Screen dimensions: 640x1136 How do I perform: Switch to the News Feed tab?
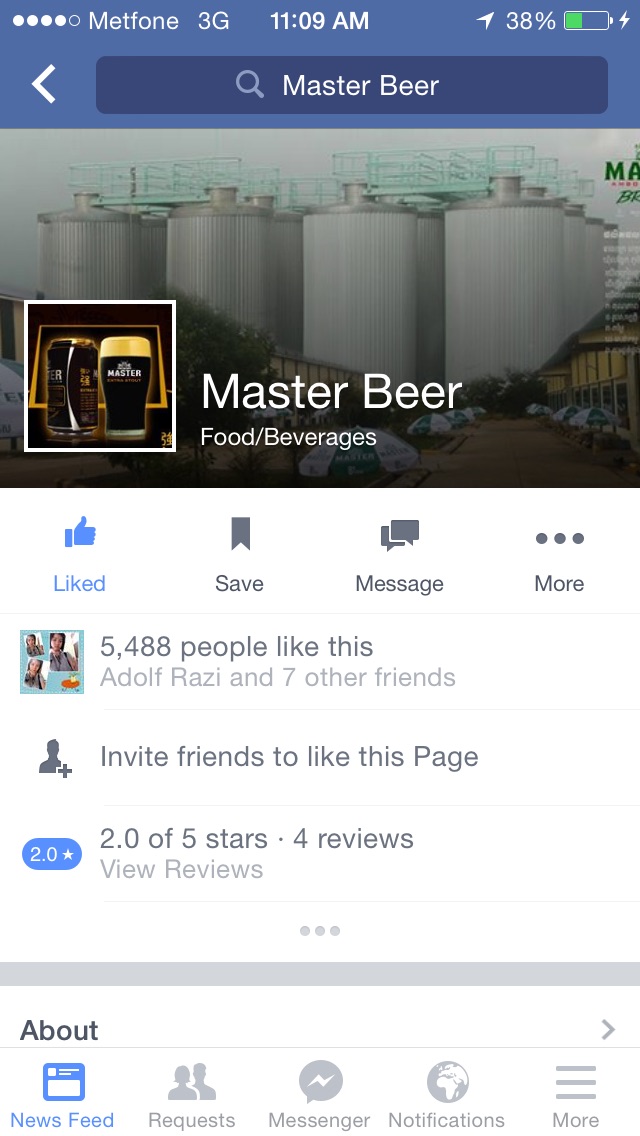pyautogui.click(x=63, y=1094)
